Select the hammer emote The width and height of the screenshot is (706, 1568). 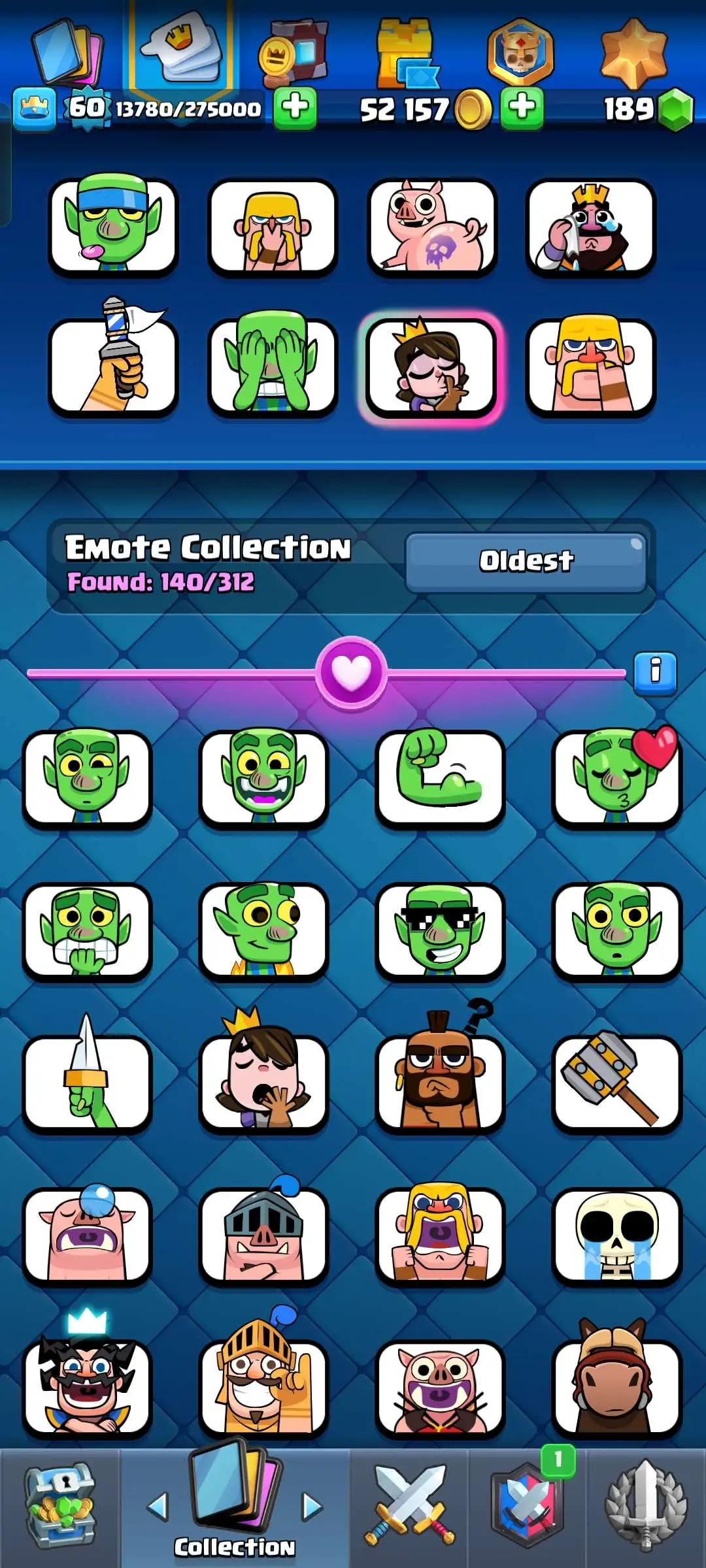click(x=617, y=1082)
